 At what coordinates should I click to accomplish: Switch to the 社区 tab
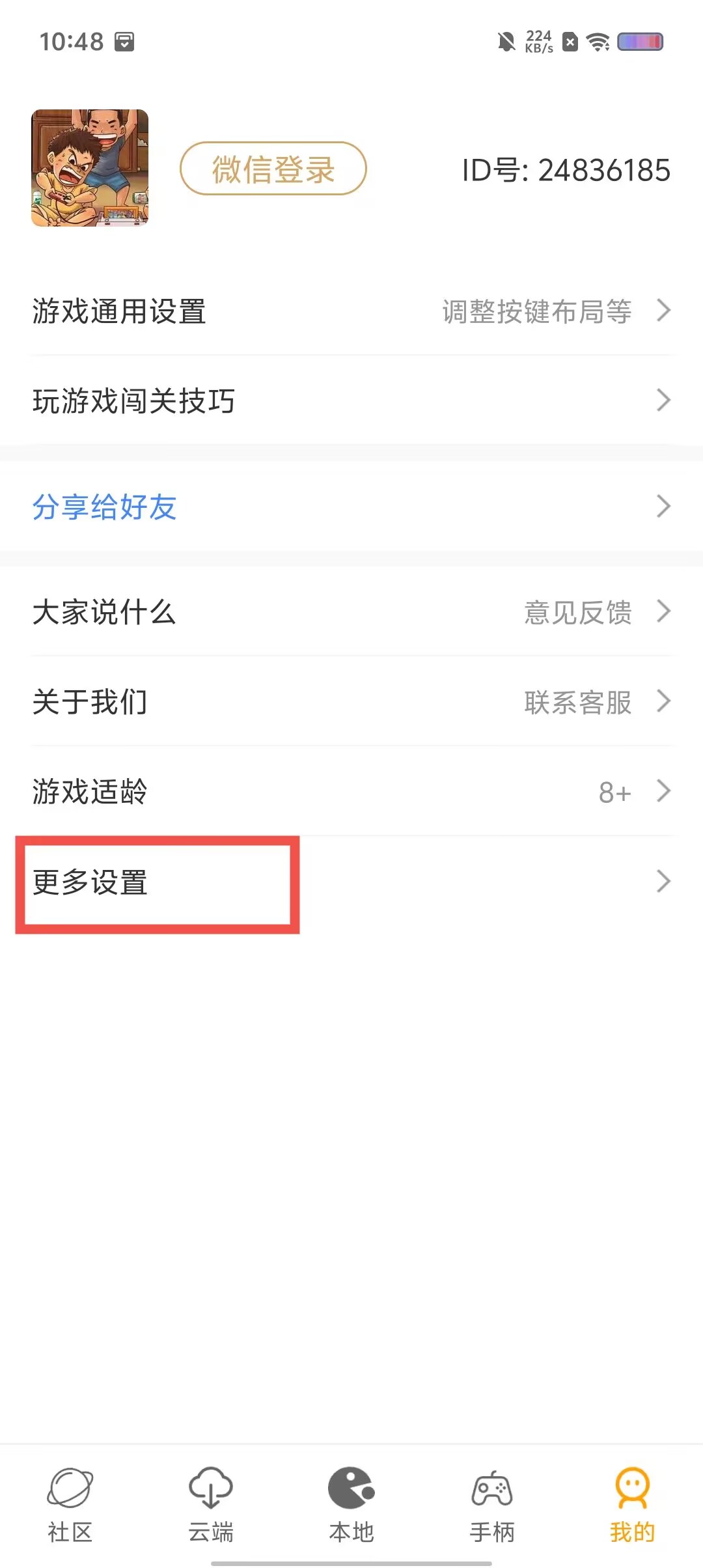[x=70, y=1504]
